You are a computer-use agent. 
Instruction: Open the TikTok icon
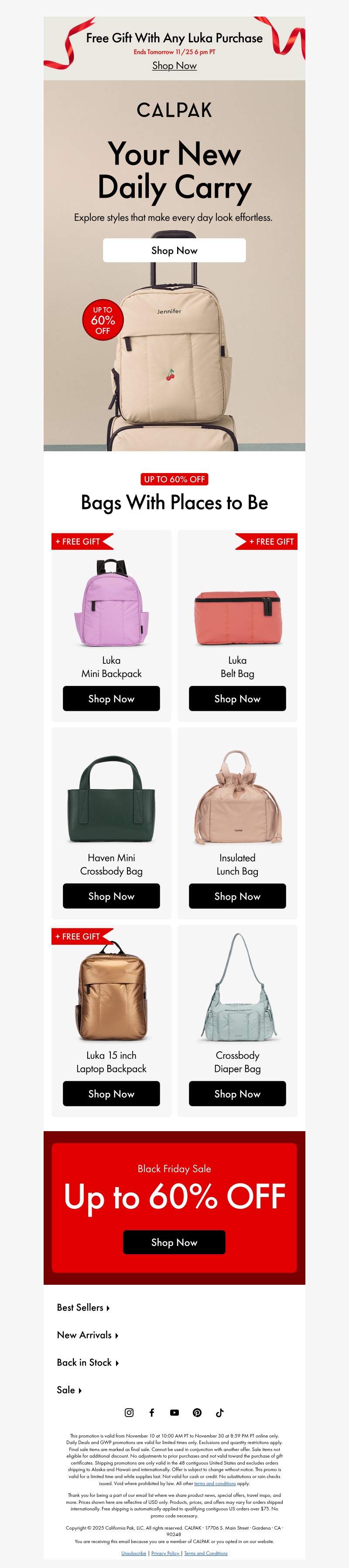(x=219, y=1412)
